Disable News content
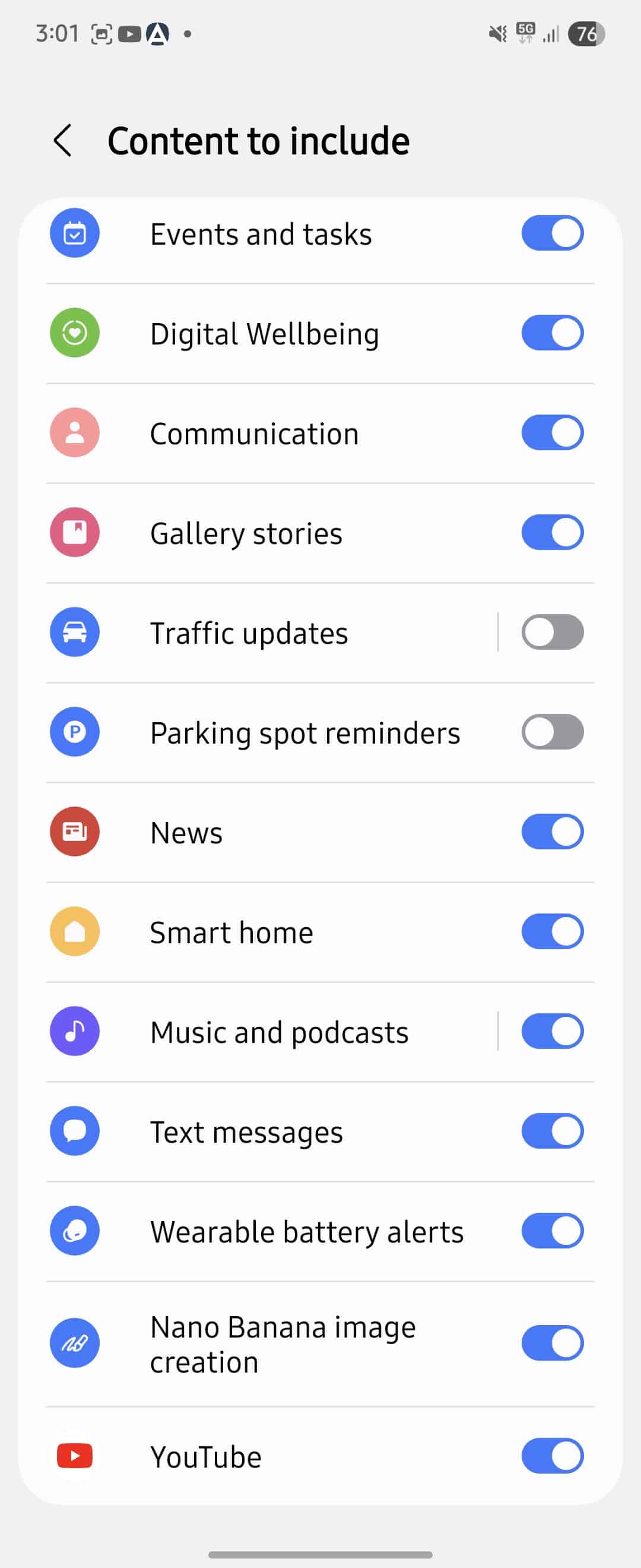641x1568 pixels. (x=551, y=832)
